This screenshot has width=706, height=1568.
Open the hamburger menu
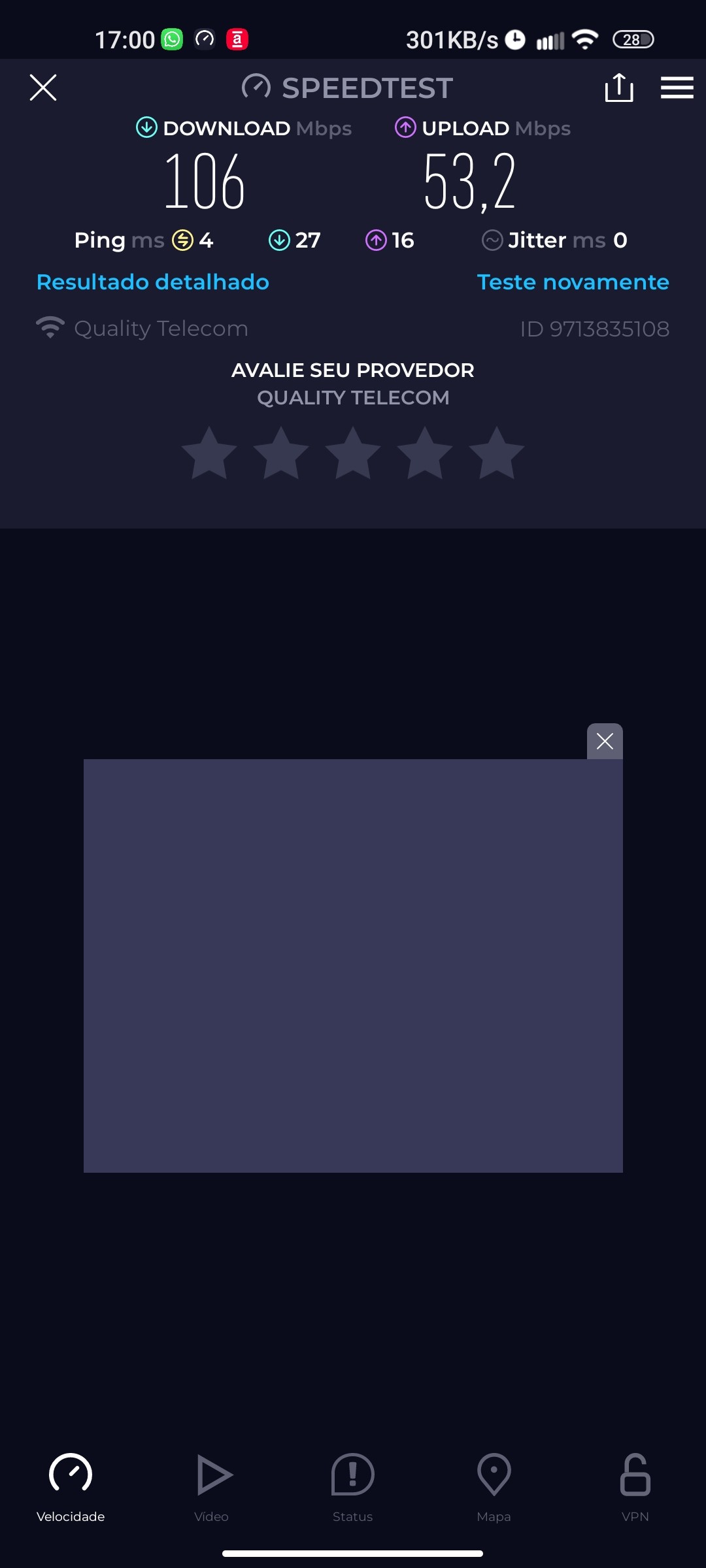(677, 88)
